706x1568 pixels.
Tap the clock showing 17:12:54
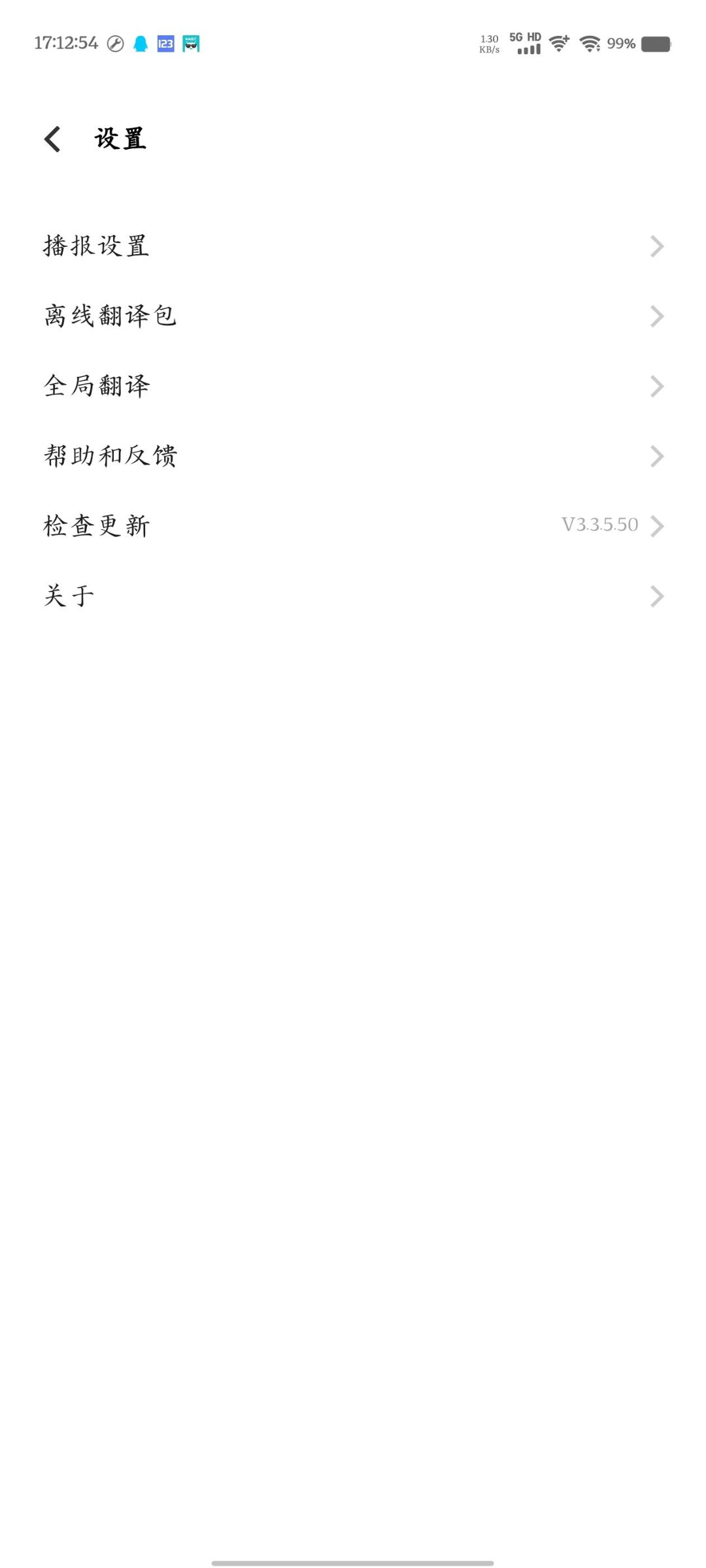67,43
